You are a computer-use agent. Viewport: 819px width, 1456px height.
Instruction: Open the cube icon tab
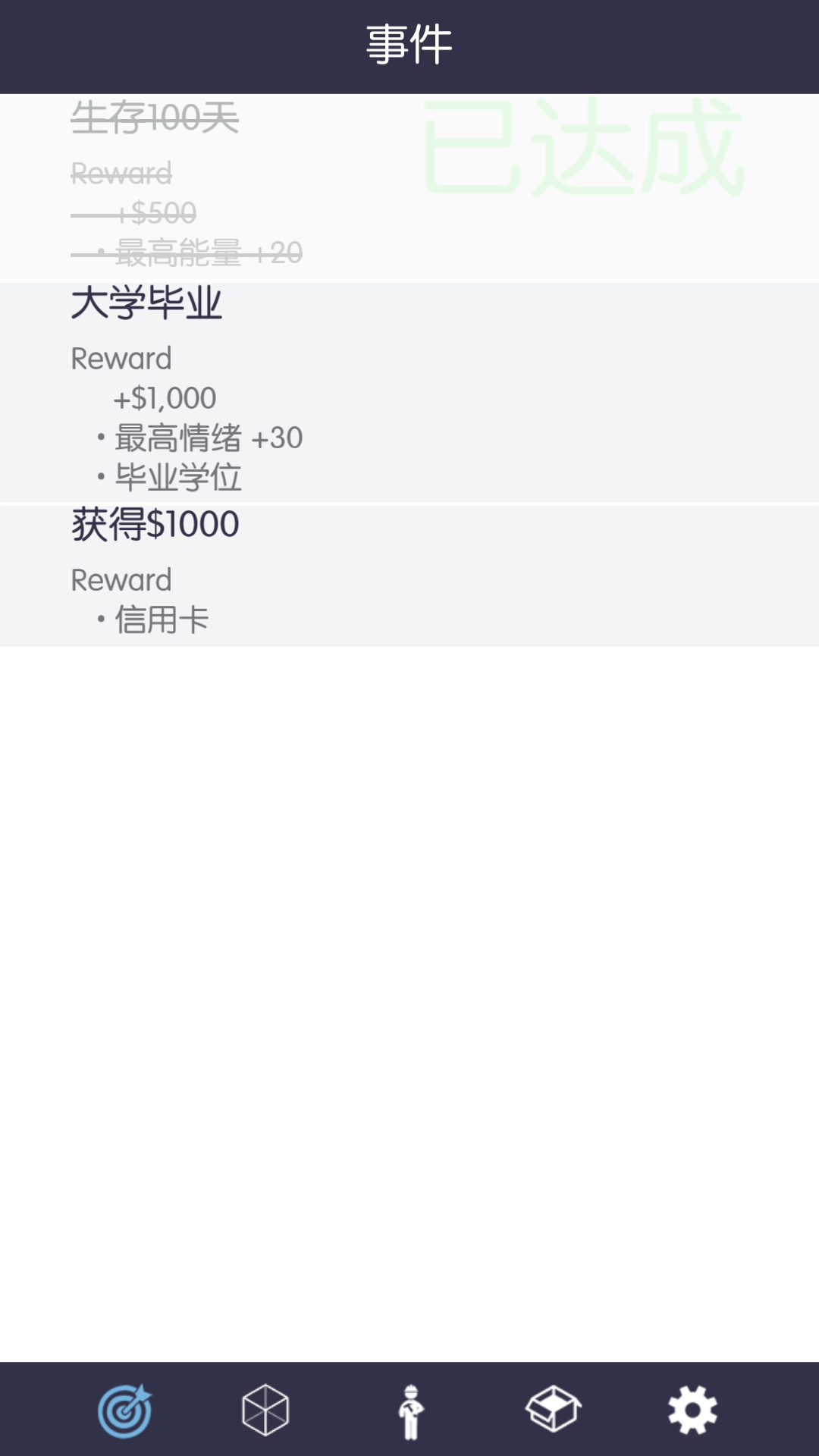(x=265, y=1410)
